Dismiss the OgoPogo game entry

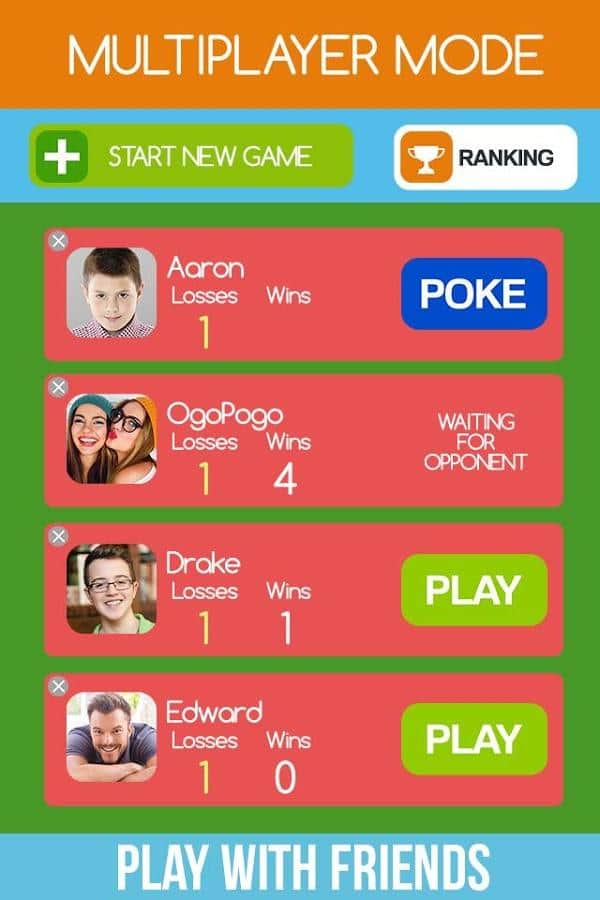click(58, 387)
